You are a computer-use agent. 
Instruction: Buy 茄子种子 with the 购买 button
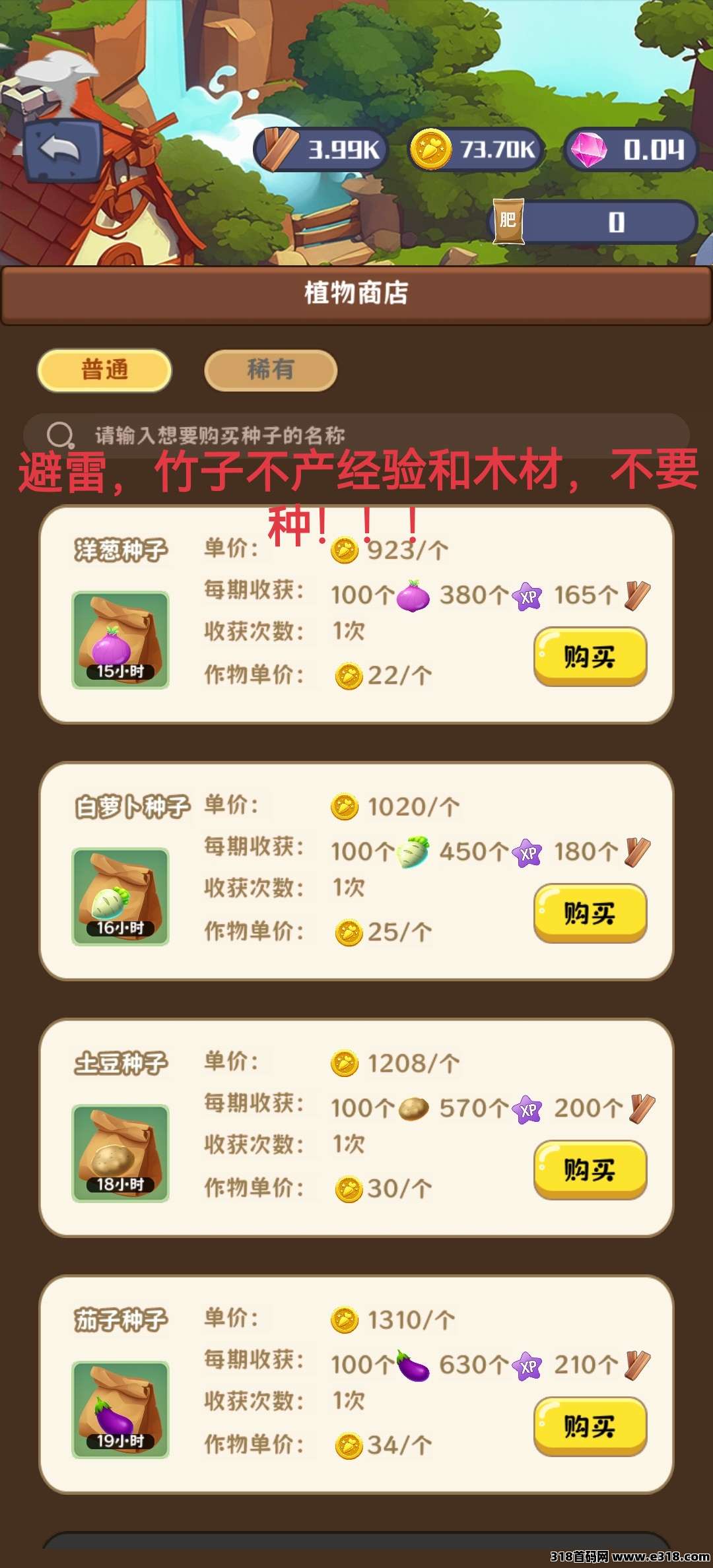(590, 1427)
